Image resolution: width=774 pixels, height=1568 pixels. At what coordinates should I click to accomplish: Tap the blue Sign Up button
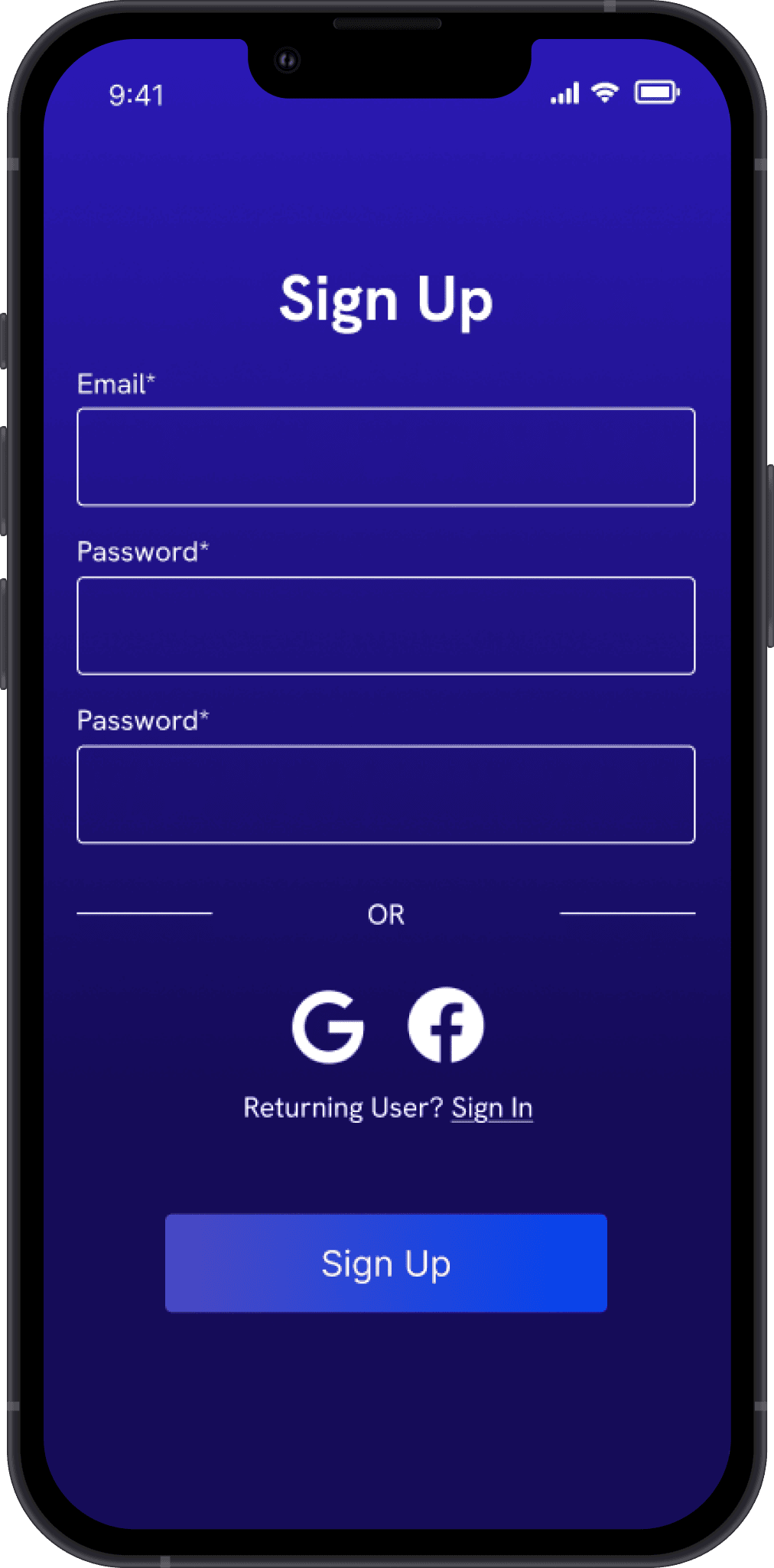pos(386,1263)
